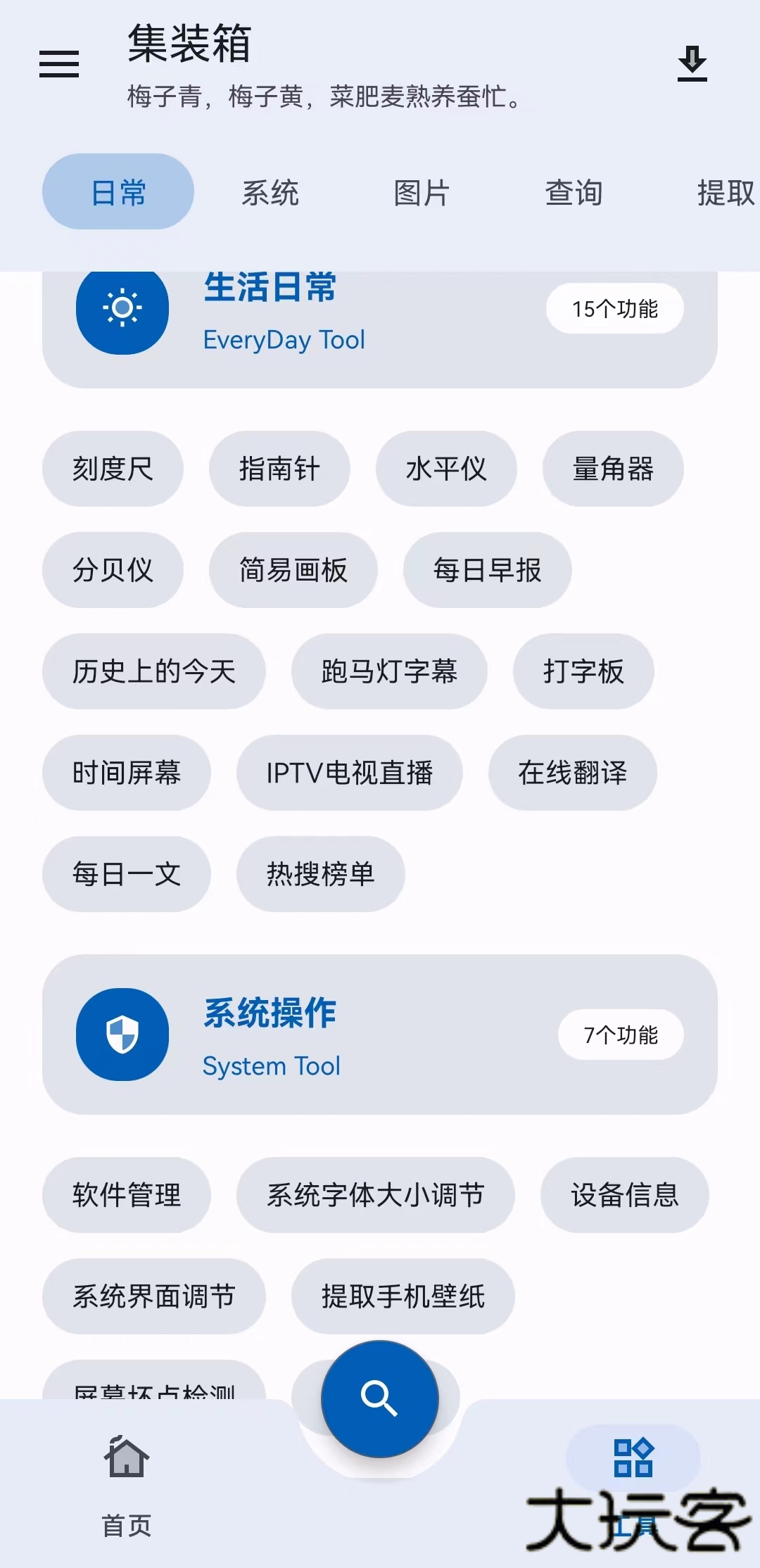This screenshot has height=1568, width=760.
Task: Open the navigation drawer menu
Action: (x=58, y=64)
